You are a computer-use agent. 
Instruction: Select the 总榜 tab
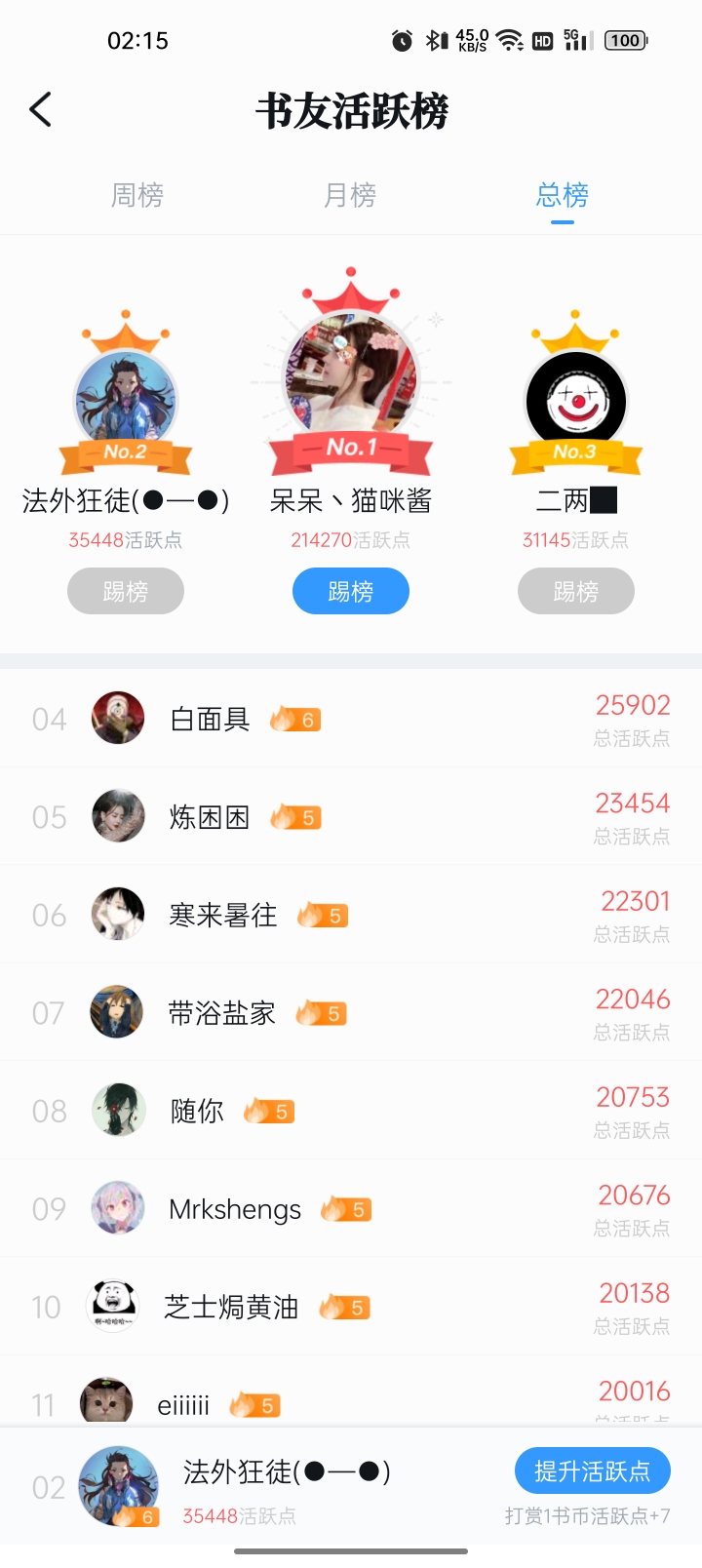[x=563, y=195]
